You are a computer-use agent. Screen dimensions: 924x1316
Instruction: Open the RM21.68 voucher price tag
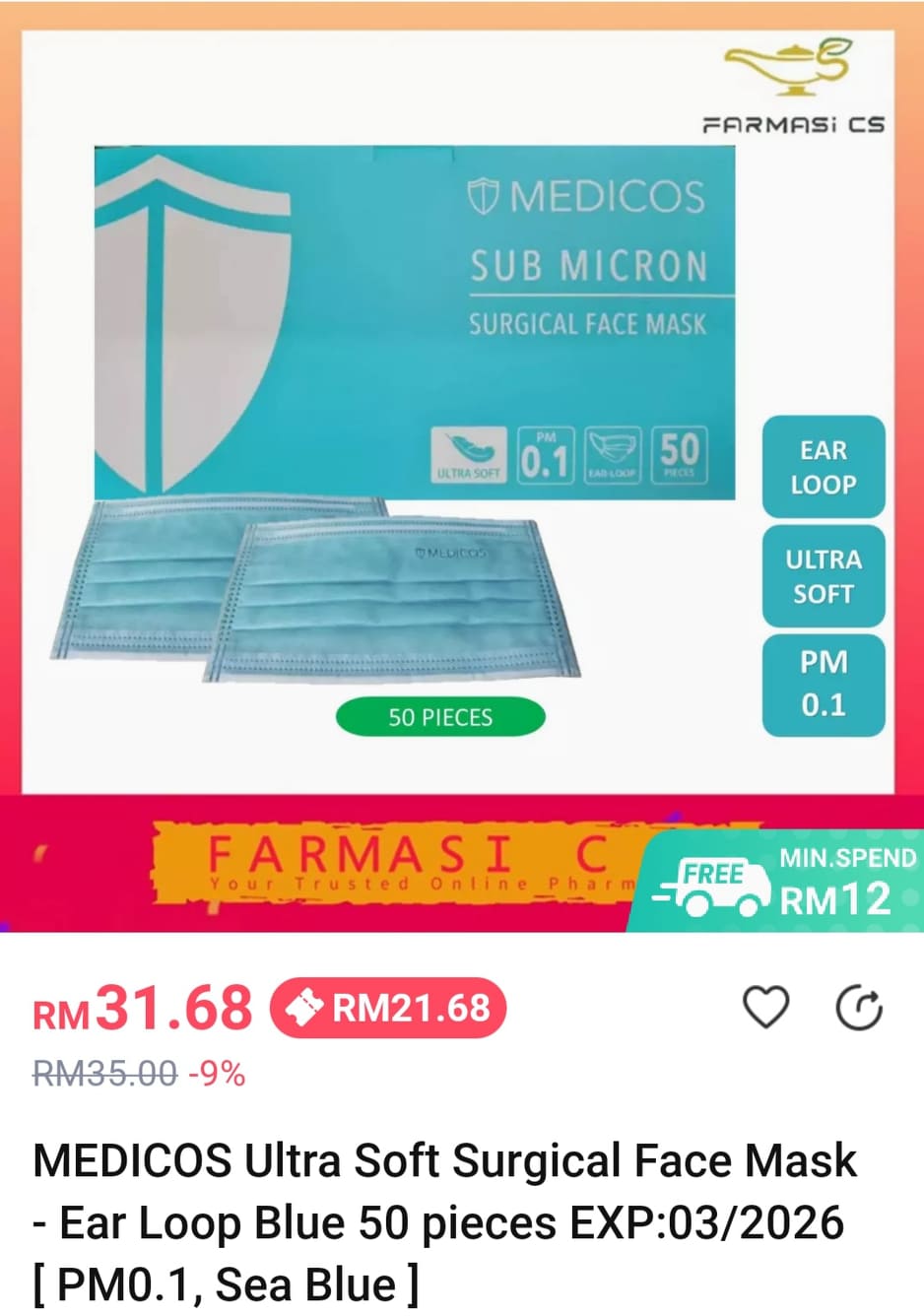click(388, 1008)
